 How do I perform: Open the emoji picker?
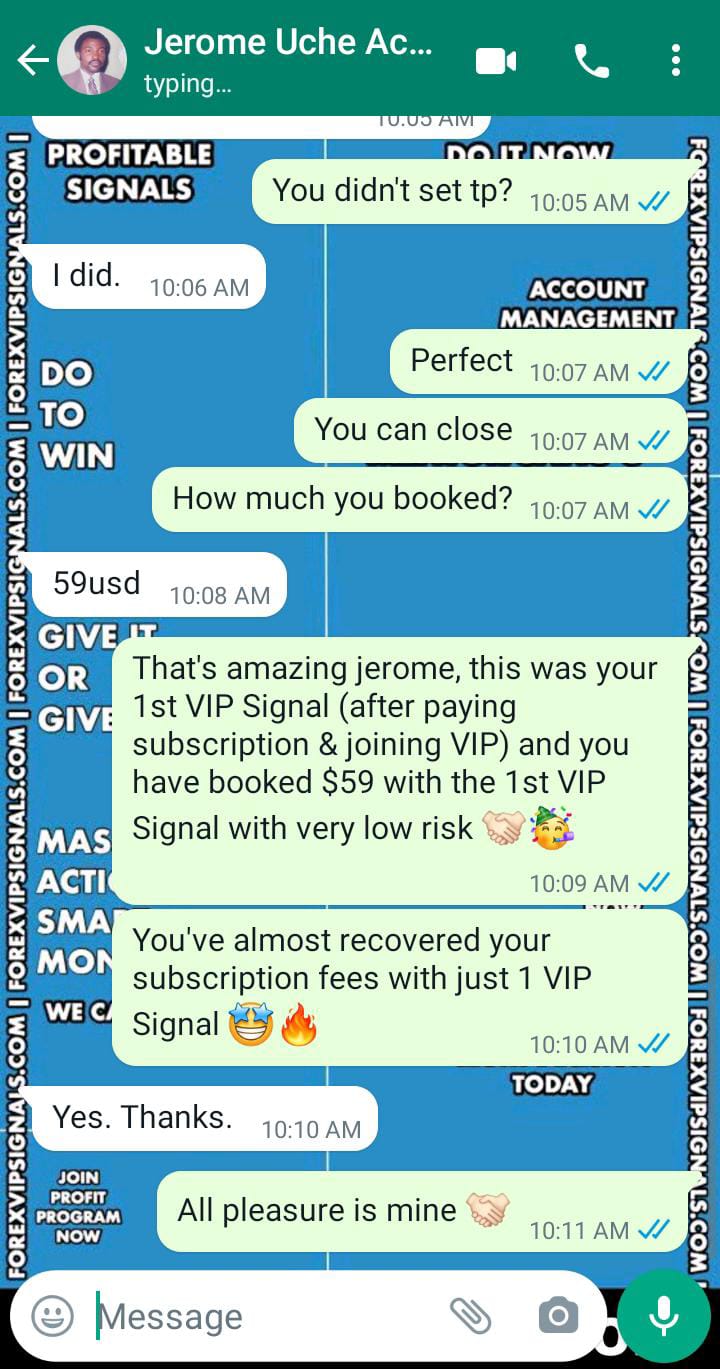click(x=52, y=1316)
